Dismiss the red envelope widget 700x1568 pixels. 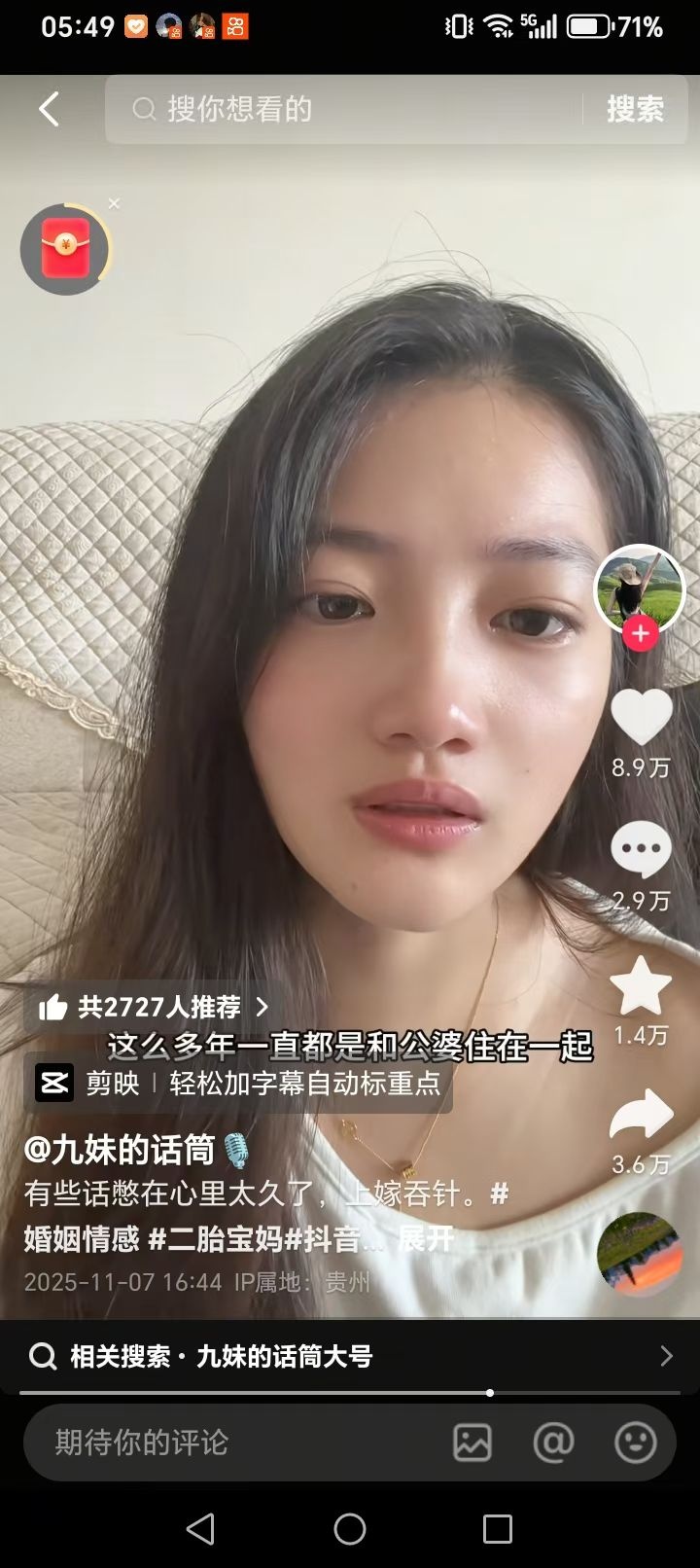click(x=114, y=203)
